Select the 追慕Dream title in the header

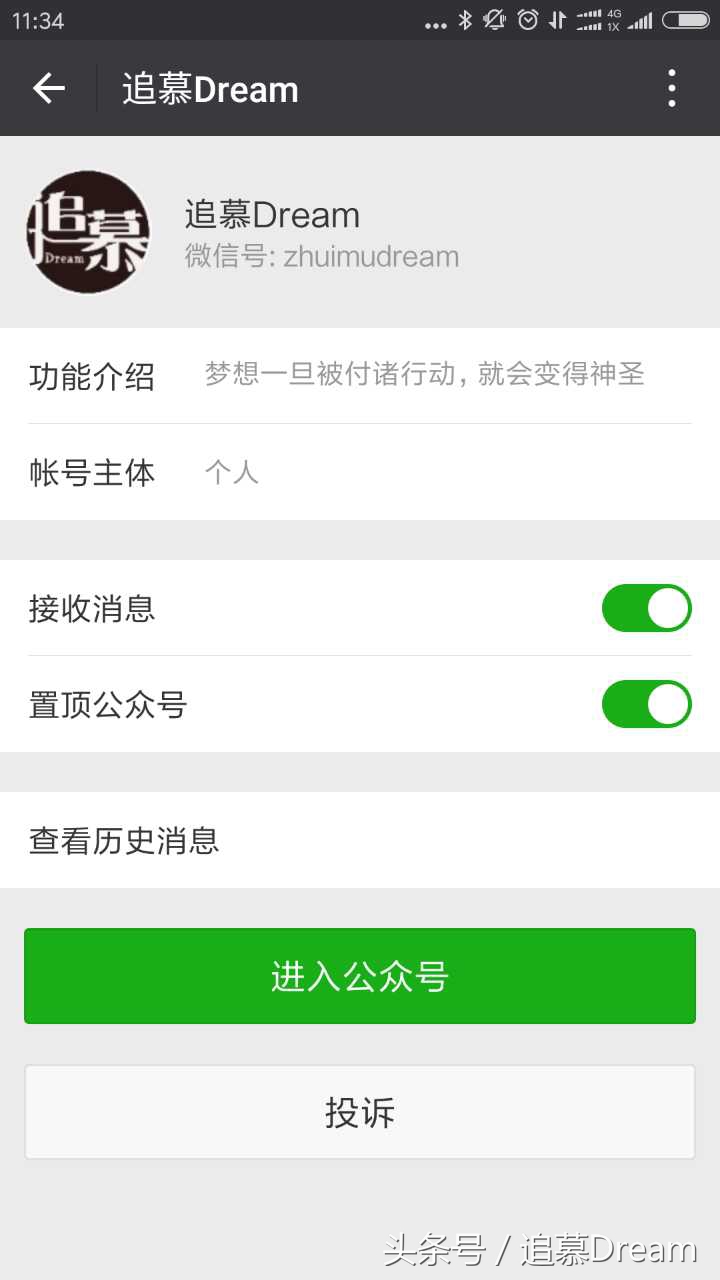pyautogui.click(x=210, y=88)
